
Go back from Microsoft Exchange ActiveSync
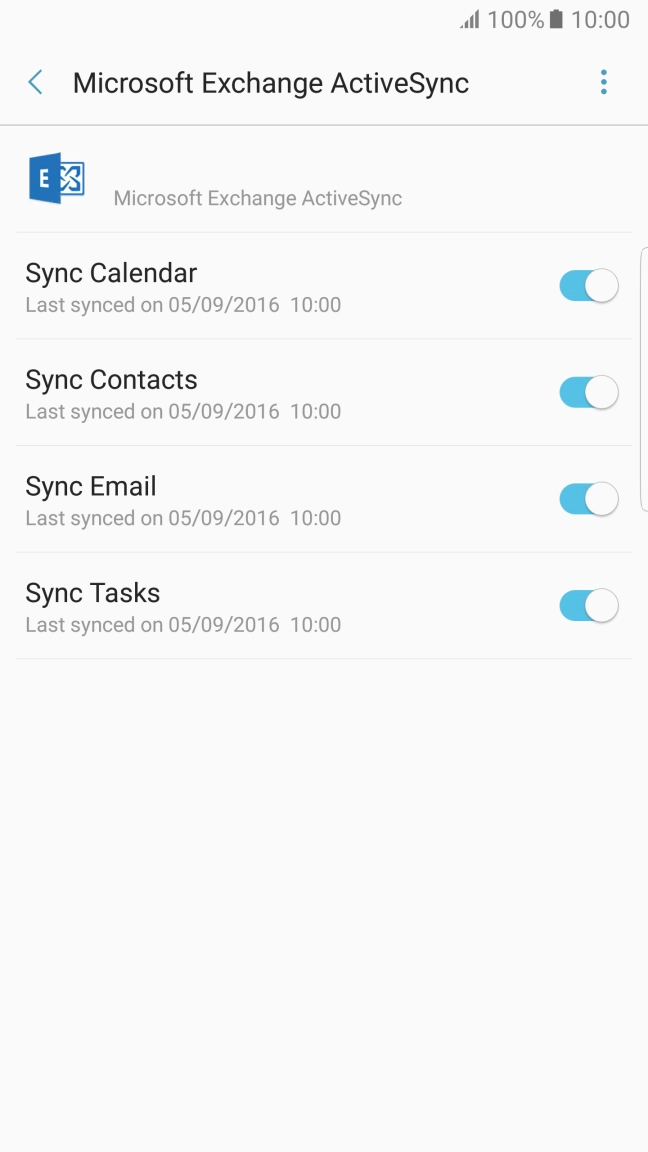click(x=36, y=82)
